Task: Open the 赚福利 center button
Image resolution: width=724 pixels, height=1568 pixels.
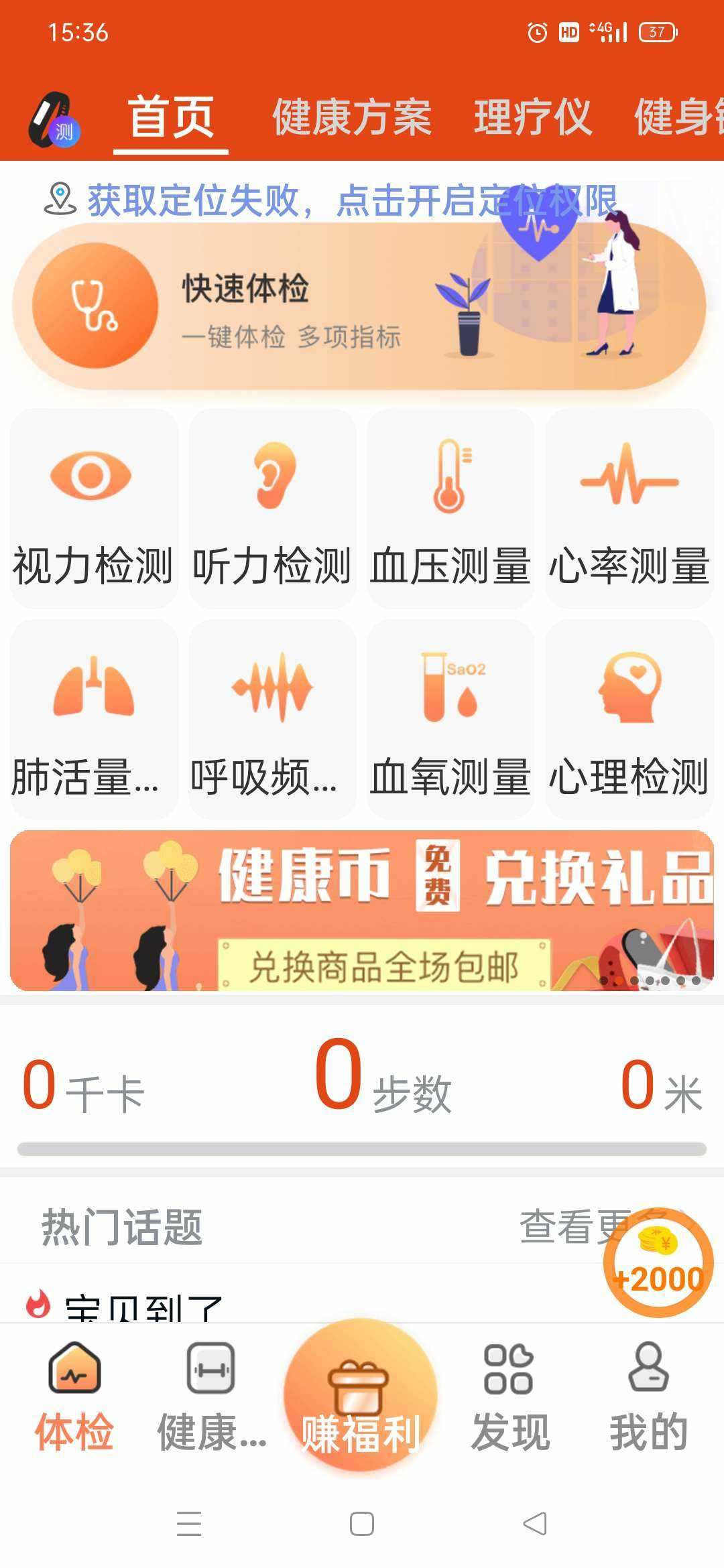Action: click(361, 1396)
